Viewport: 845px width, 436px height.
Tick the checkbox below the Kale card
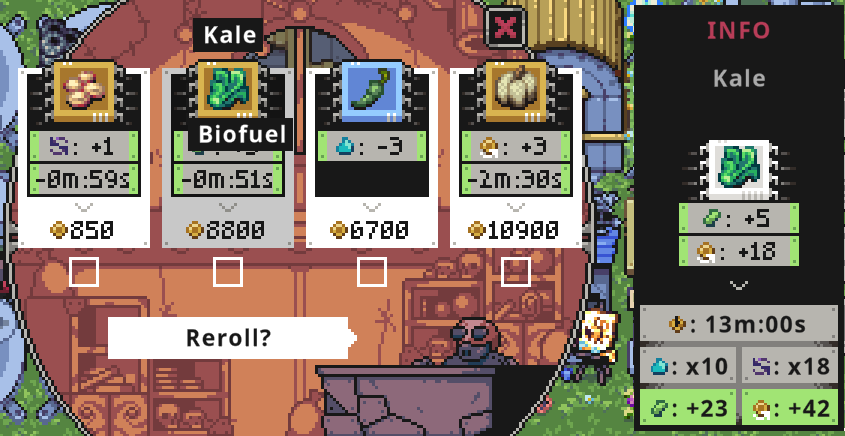228,271
